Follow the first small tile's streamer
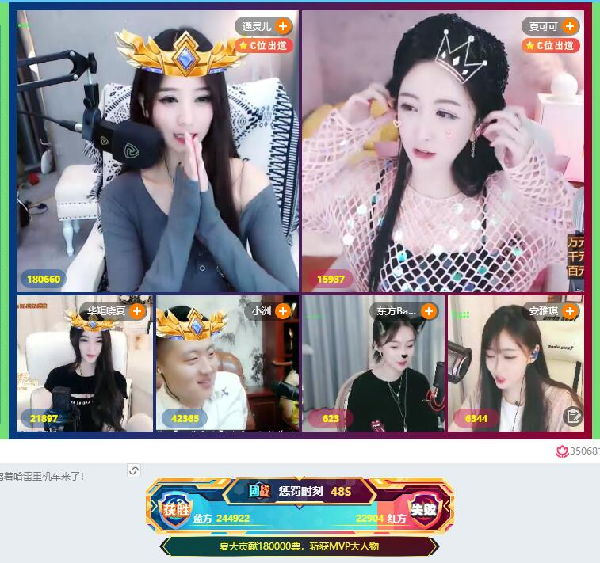This screenshot has width=600, height=563. coord(138,311)
